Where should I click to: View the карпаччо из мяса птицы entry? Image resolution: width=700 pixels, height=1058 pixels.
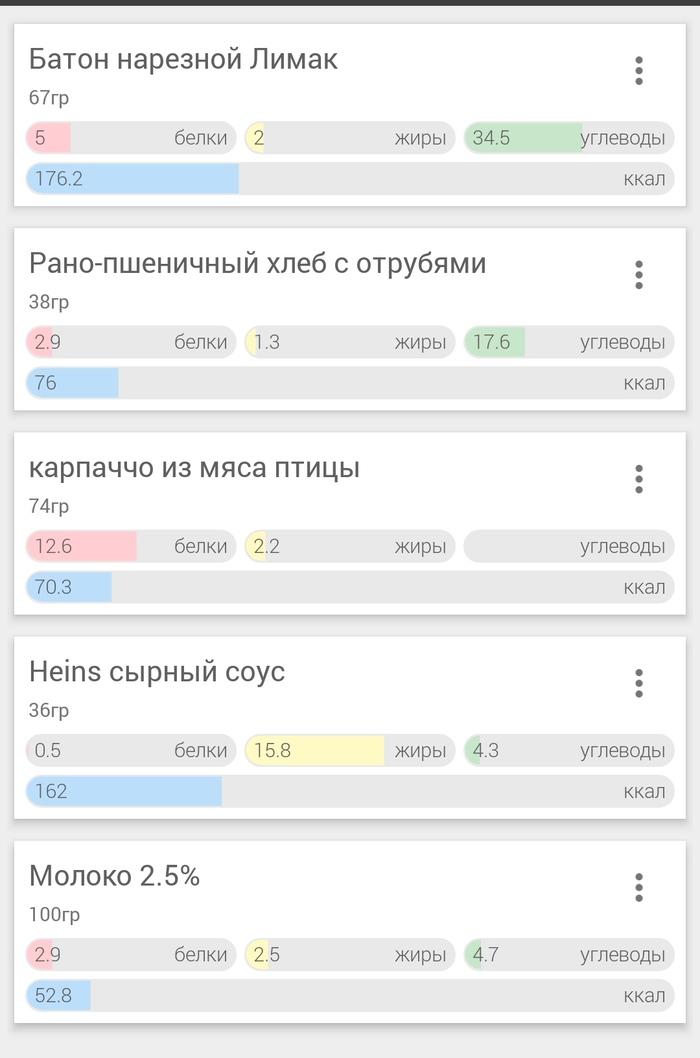[194, 468]
